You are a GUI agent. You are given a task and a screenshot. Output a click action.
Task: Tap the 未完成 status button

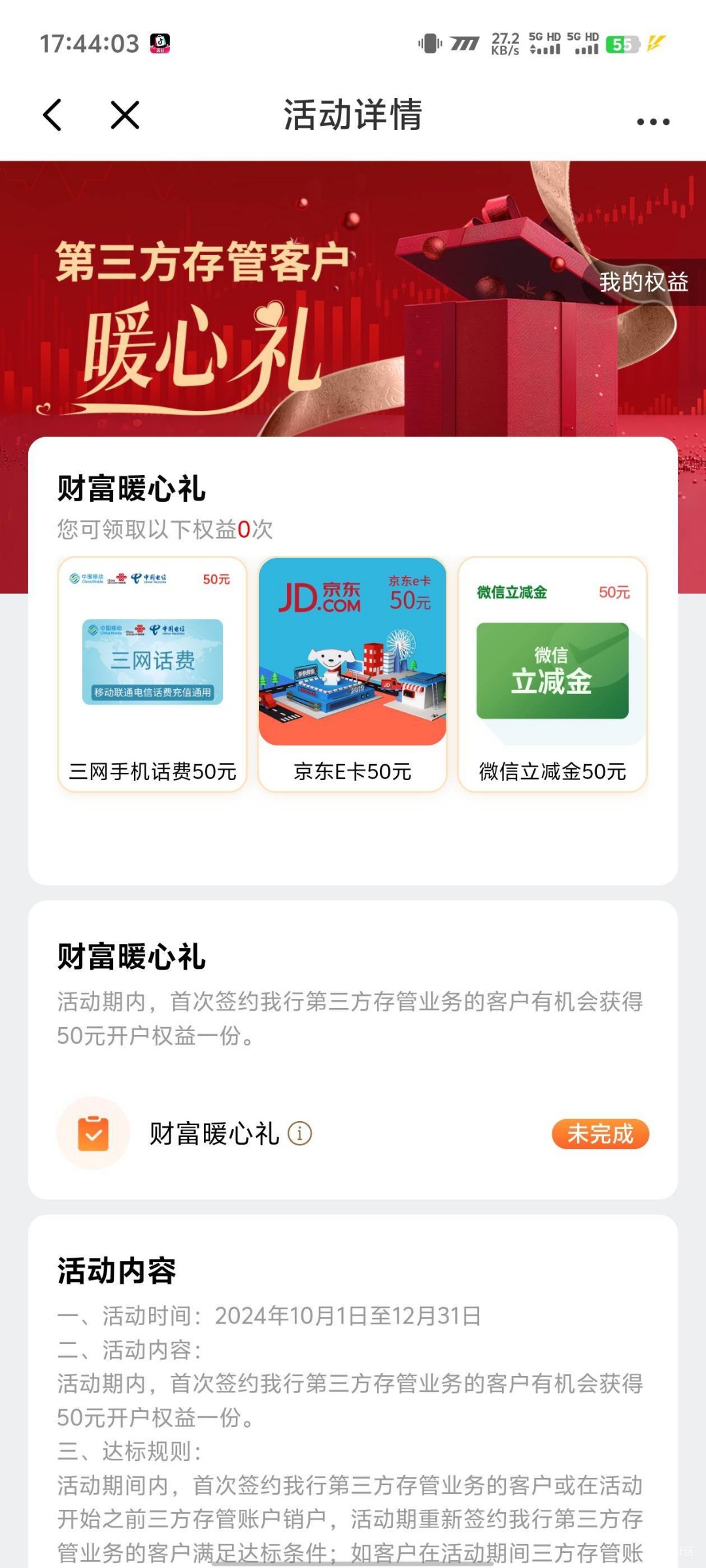600,1134
